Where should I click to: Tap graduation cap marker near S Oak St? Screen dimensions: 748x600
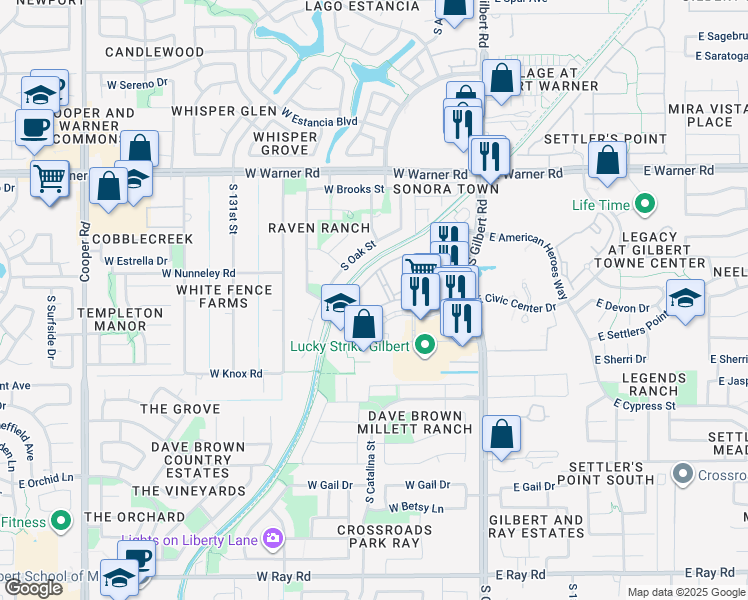pyautogui.click(x=339, y=303)
